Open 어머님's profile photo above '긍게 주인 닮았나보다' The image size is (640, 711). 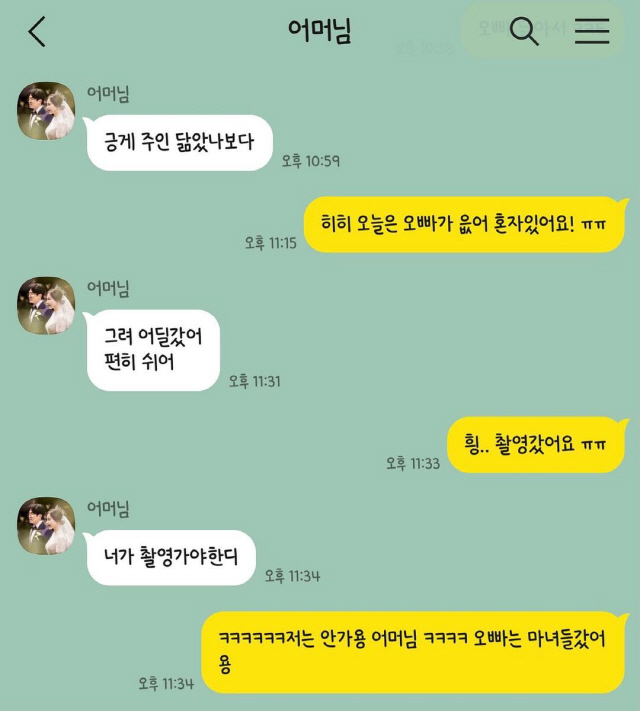click(x=46, y=111)
